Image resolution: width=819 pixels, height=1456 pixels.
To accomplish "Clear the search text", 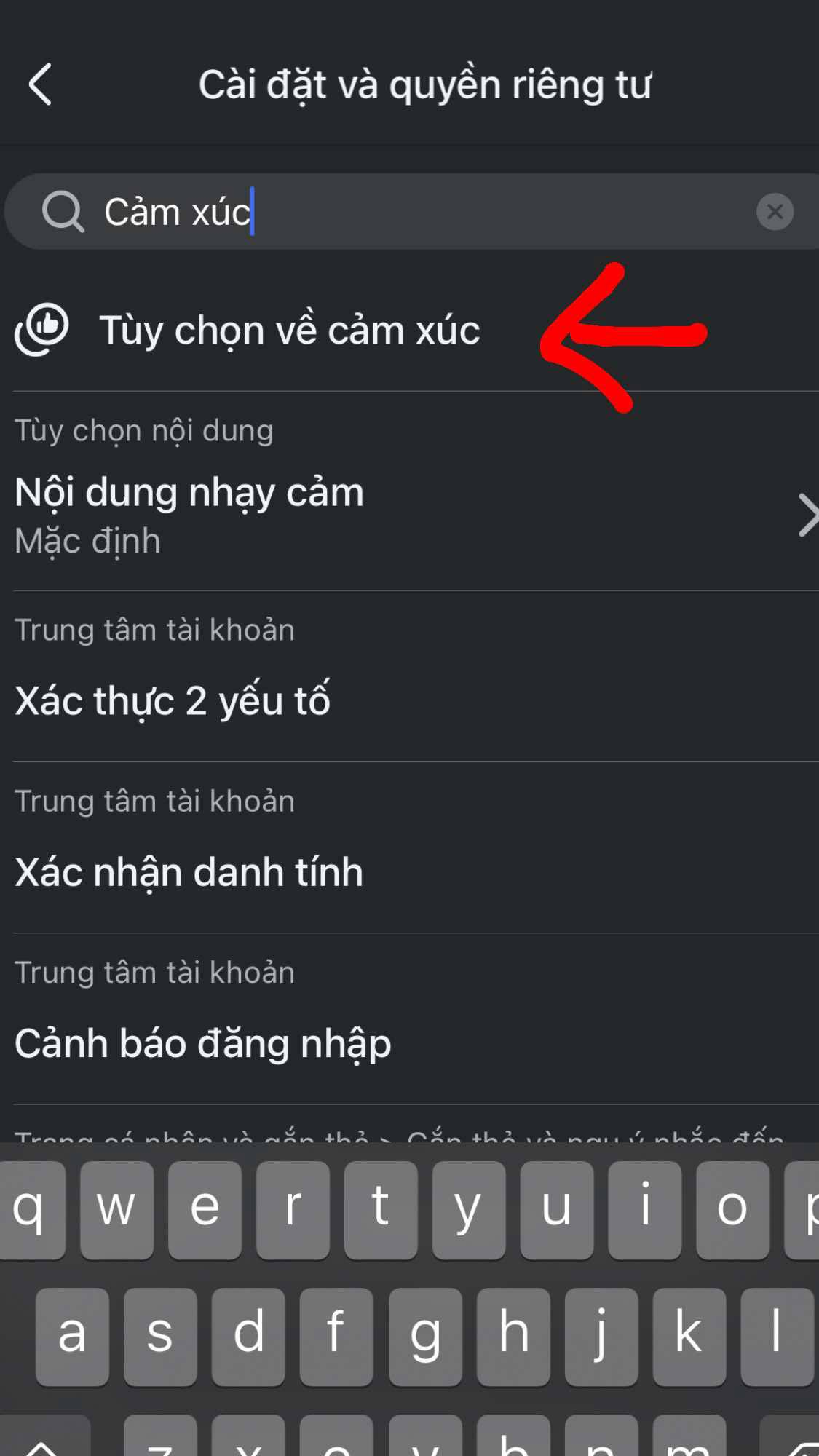I will point(775,212).
